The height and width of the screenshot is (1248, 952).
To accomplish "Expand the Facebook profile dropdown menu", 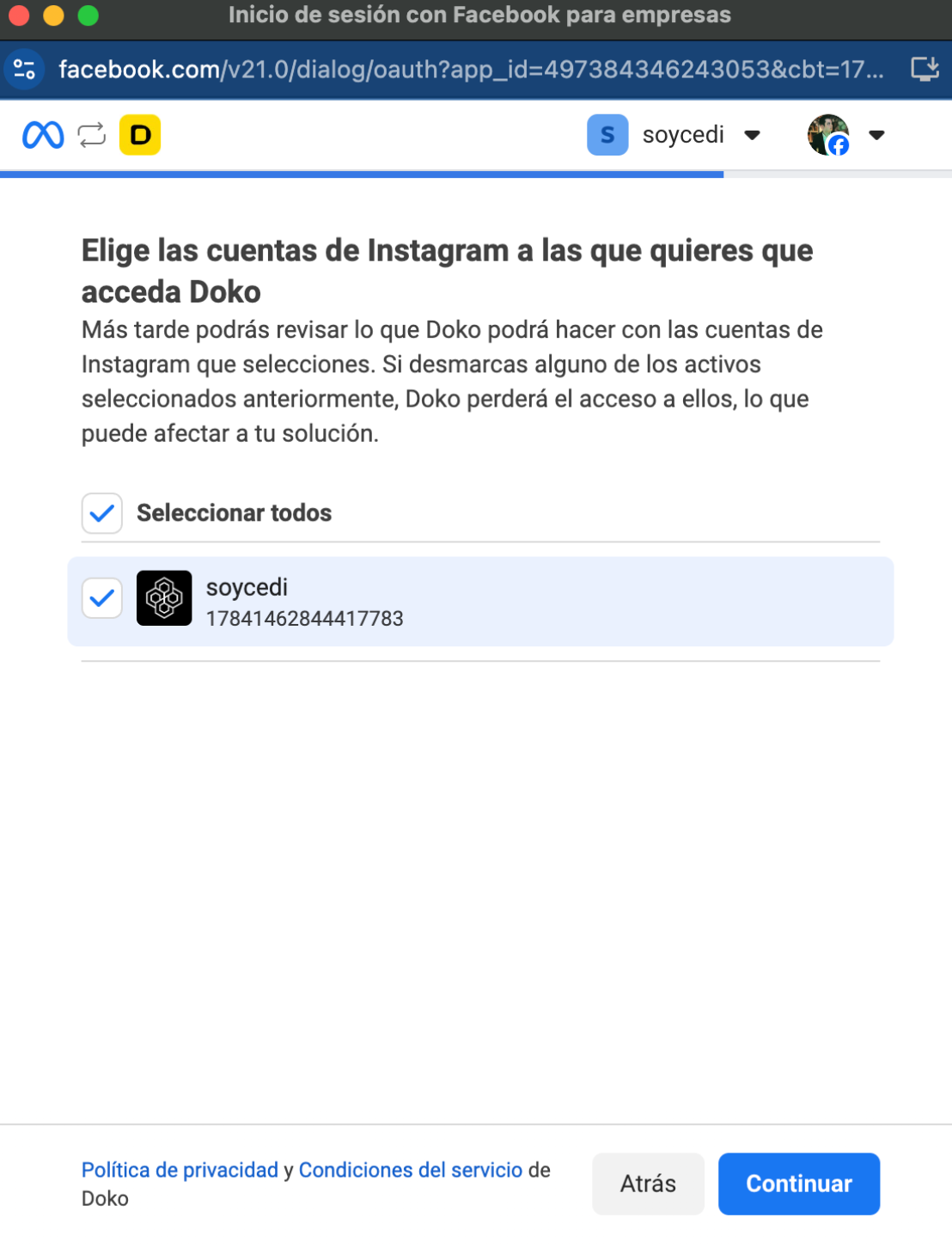I will (x=877, y=135).
